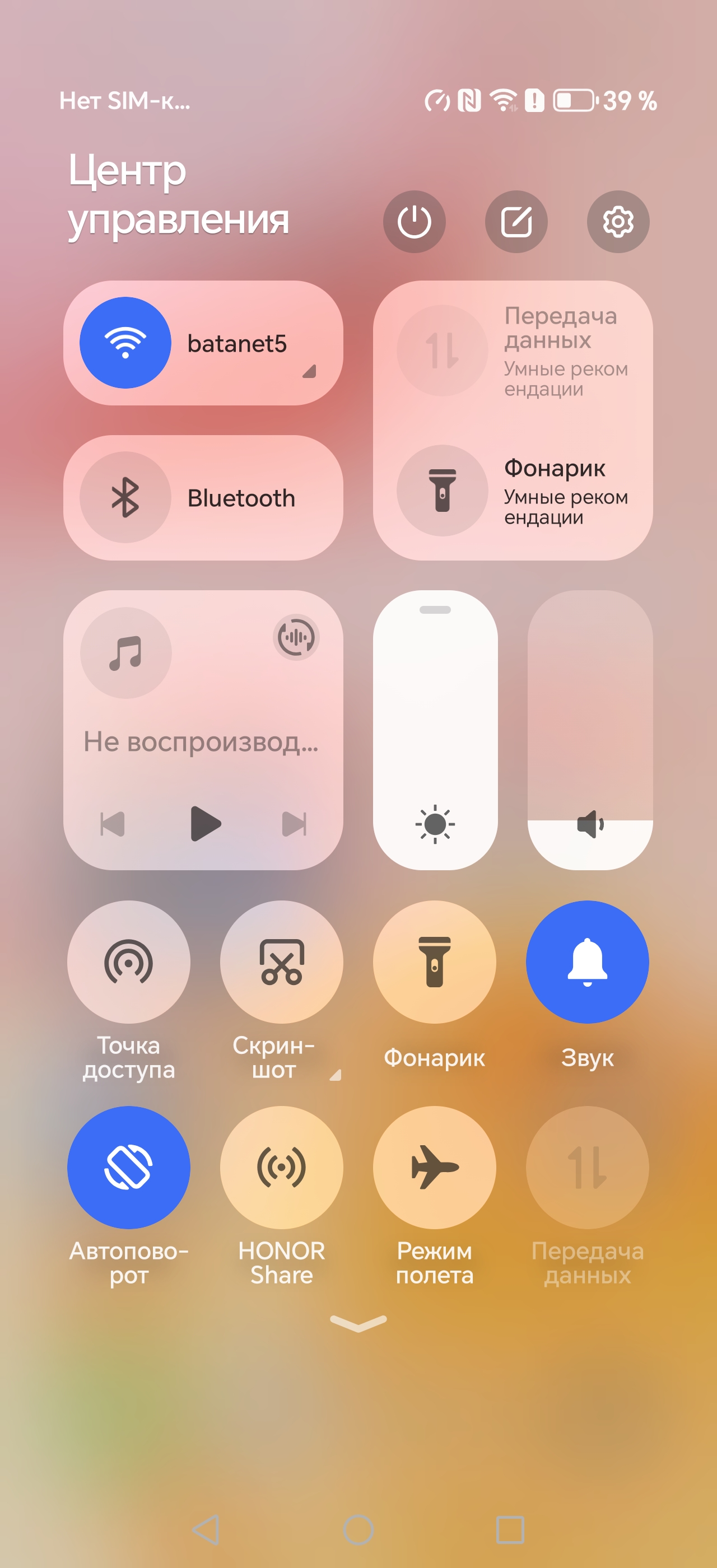Screen dimensions: 717x1568
Task: Skip to the previous track
Action: point(113,824)
